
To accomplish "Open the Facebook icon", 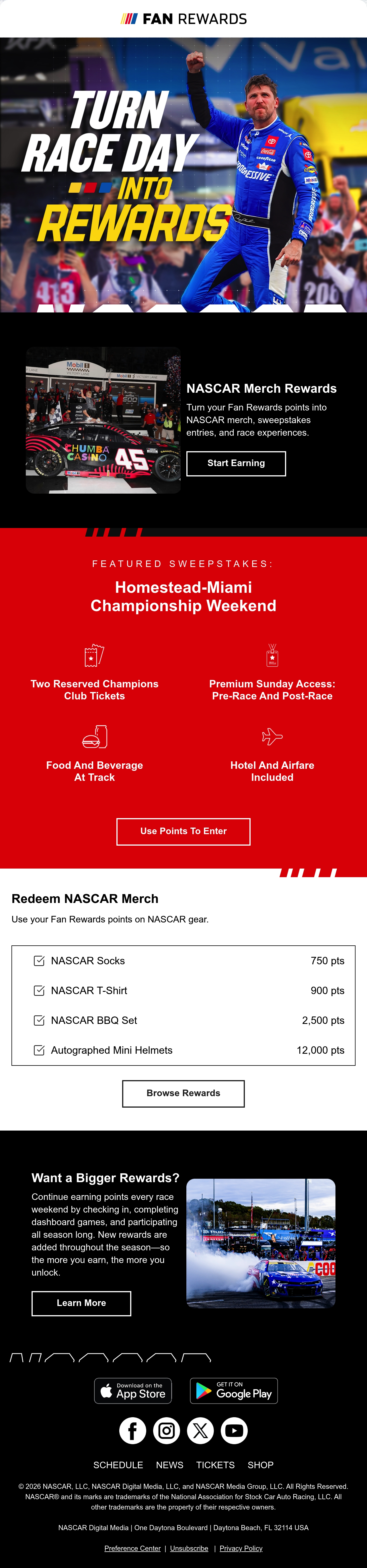I will pos(133,1430).
